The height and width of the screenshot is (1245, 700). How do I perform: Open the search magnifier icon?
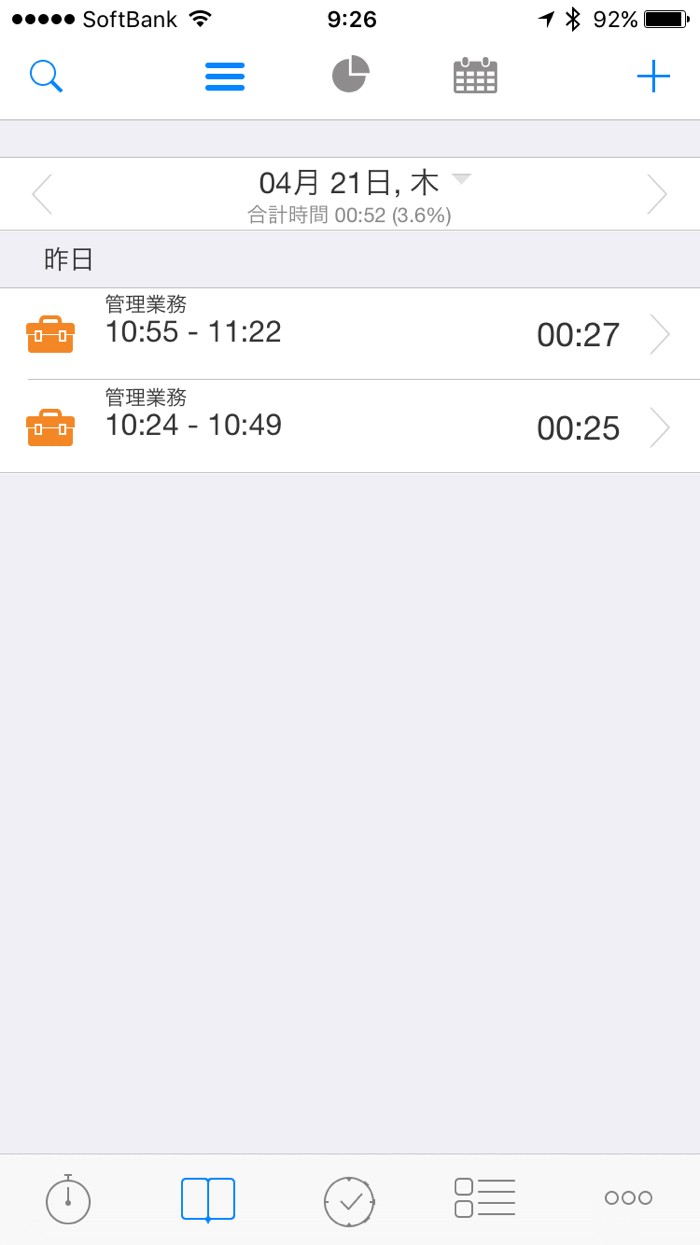[x=46, y=76]
